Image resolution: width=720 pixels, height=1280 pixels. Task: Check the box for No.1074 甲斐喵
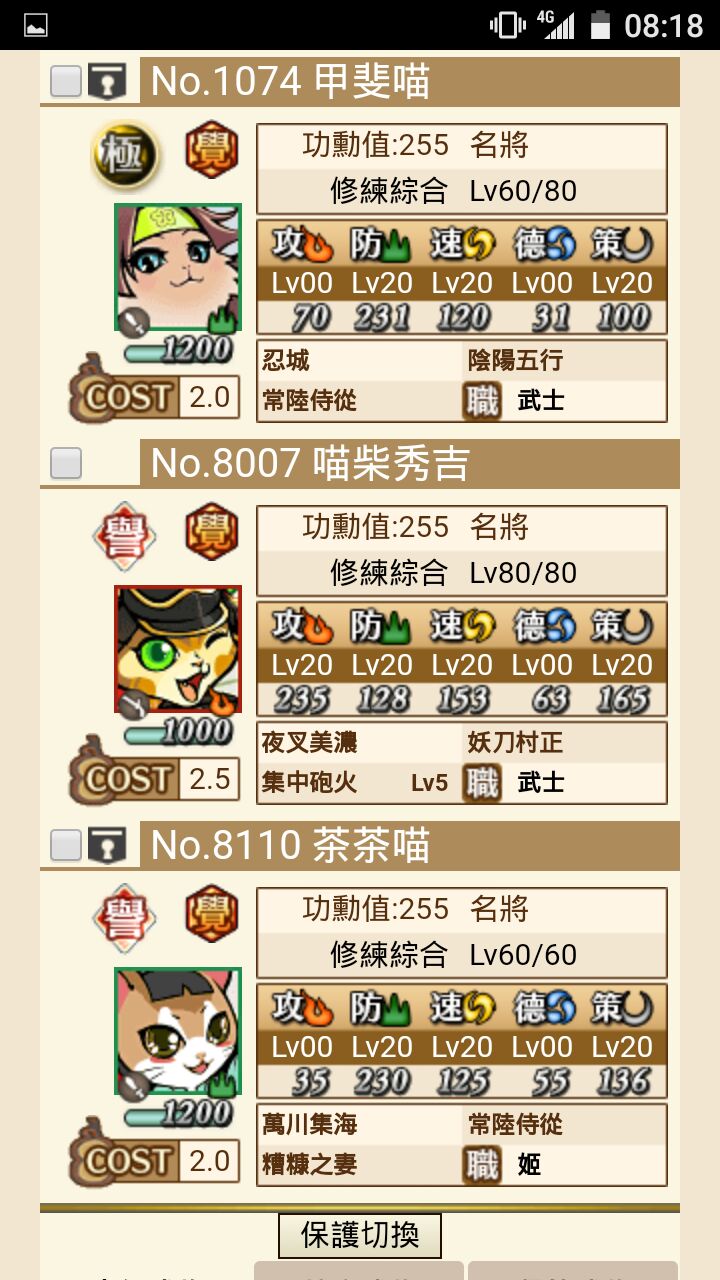(66, 81)
